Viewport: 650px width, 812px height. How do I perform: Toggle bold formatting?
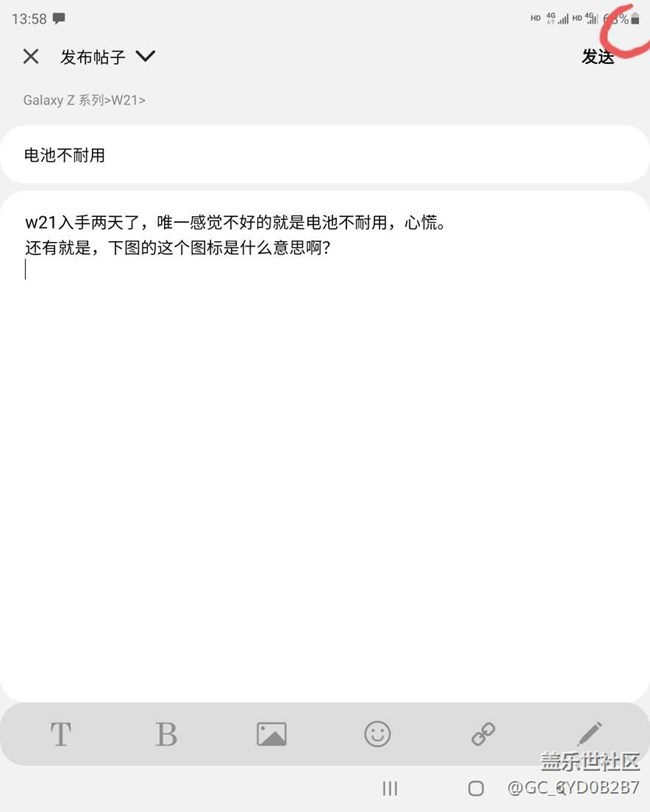coord(166,735)
